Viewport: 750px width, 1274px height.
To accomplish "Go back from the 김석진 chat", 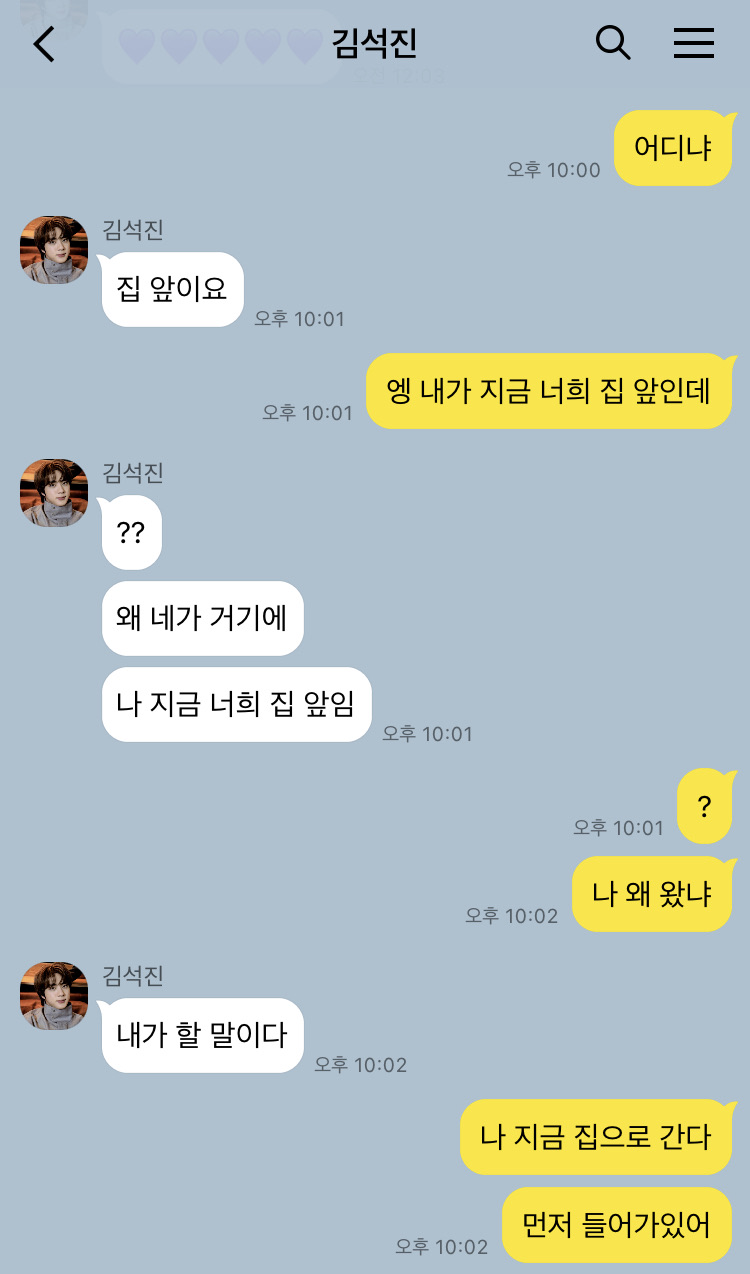I will pos(44,44).
